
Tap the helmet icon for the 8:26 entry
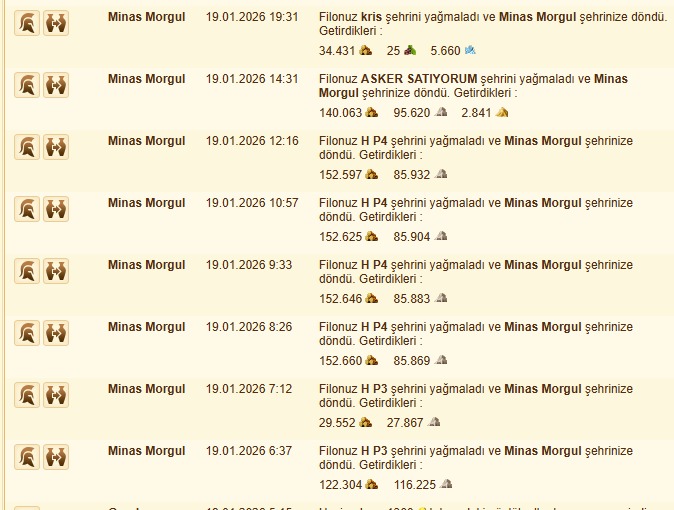[x=27, y=332]
